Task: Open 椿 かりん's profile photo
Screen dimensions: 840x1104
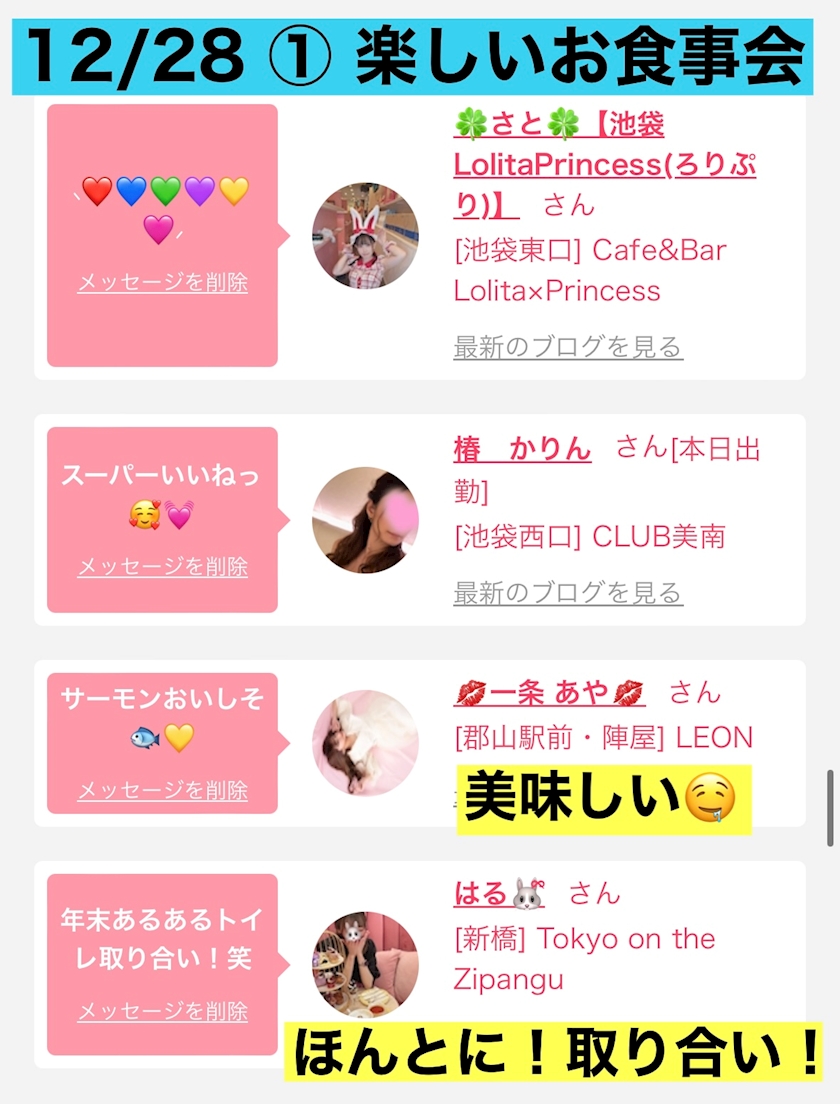Action: tap(365, 520)
